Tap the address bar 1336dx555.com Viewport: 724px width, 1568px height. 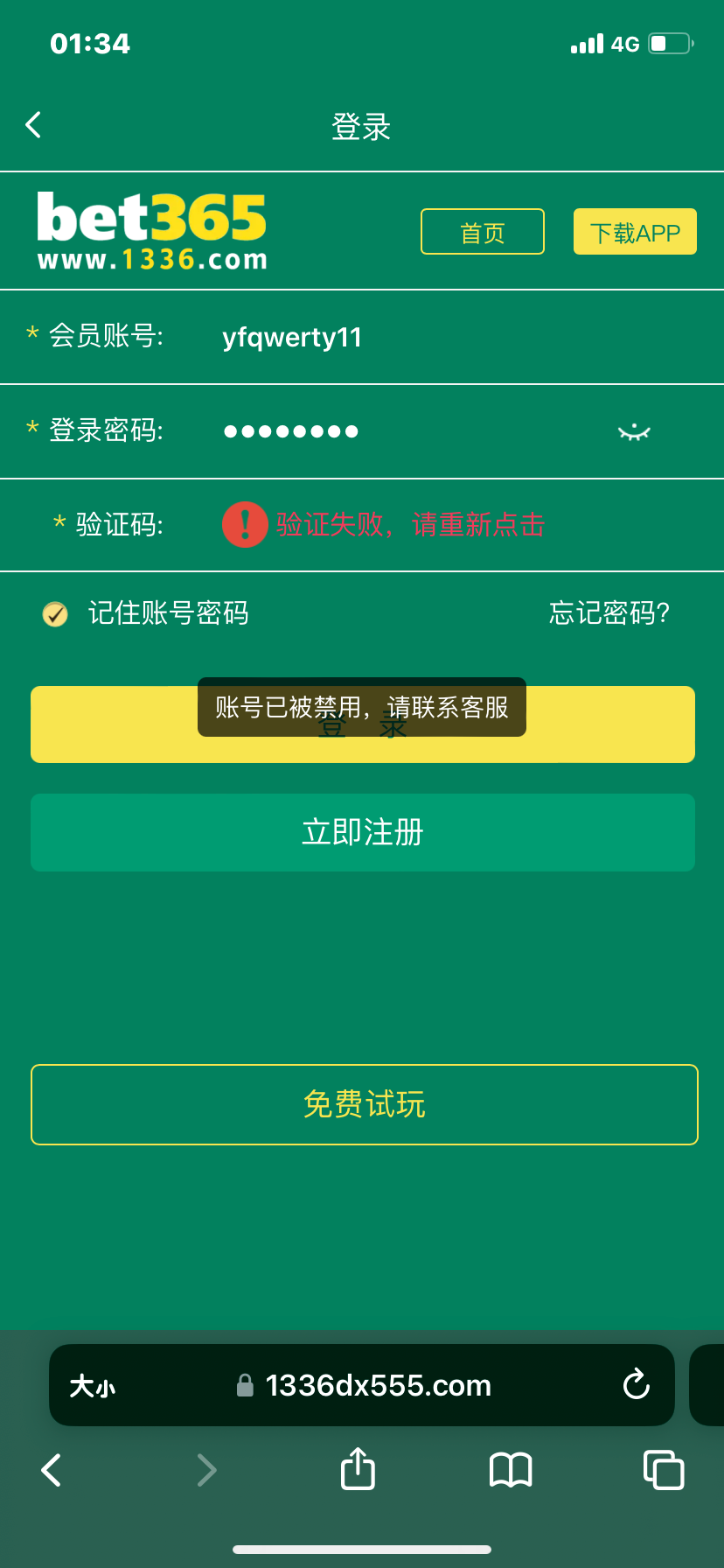376,1386
